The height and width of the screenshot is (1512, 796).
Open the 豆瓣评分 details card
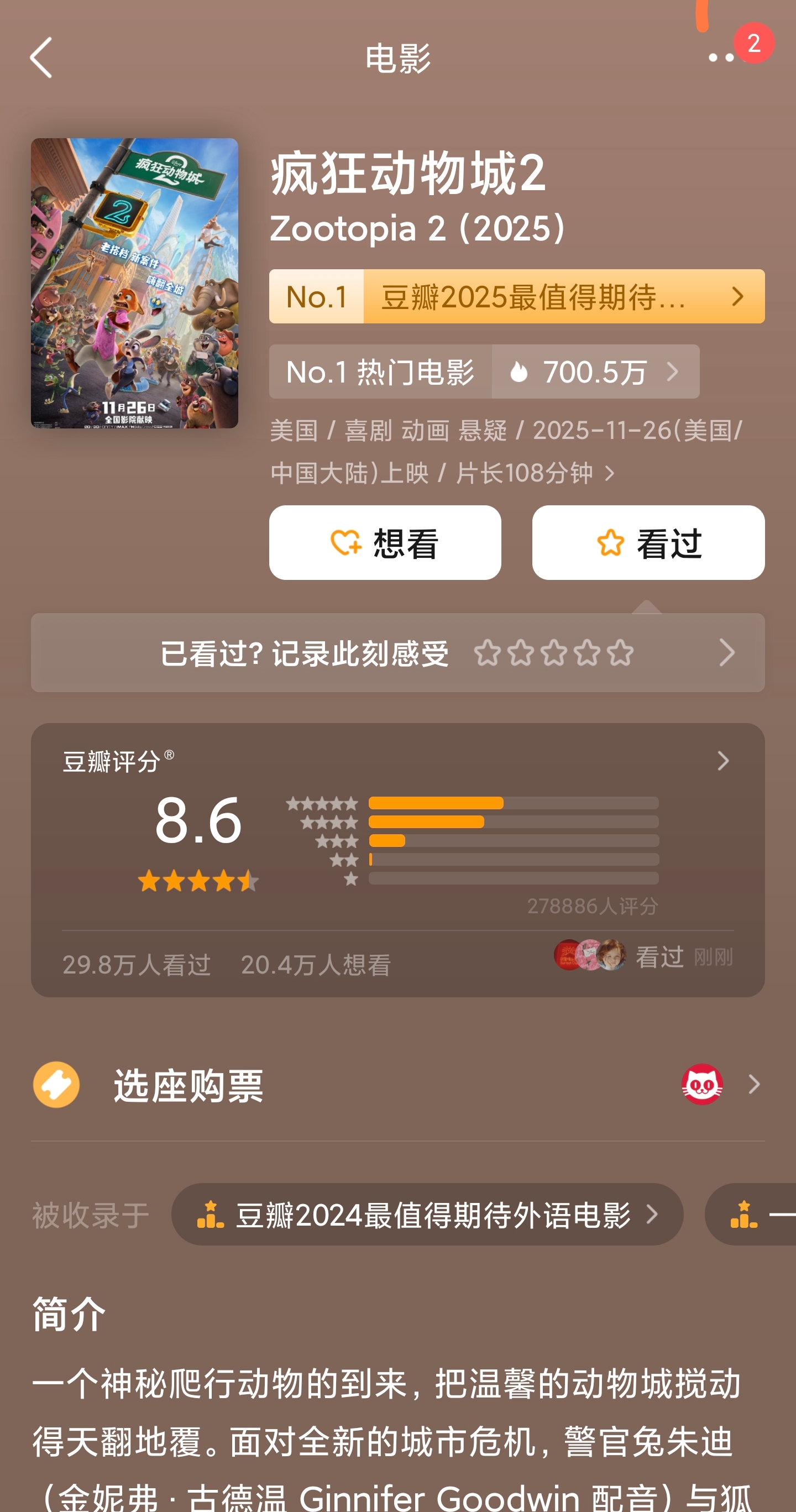[722, 761]
